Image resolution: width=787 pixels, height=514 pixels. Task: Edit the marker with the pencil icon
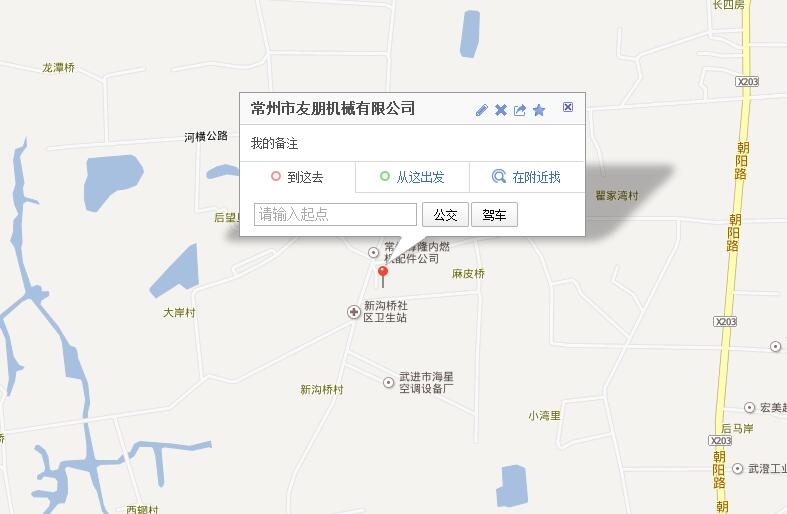coord(482,110)
